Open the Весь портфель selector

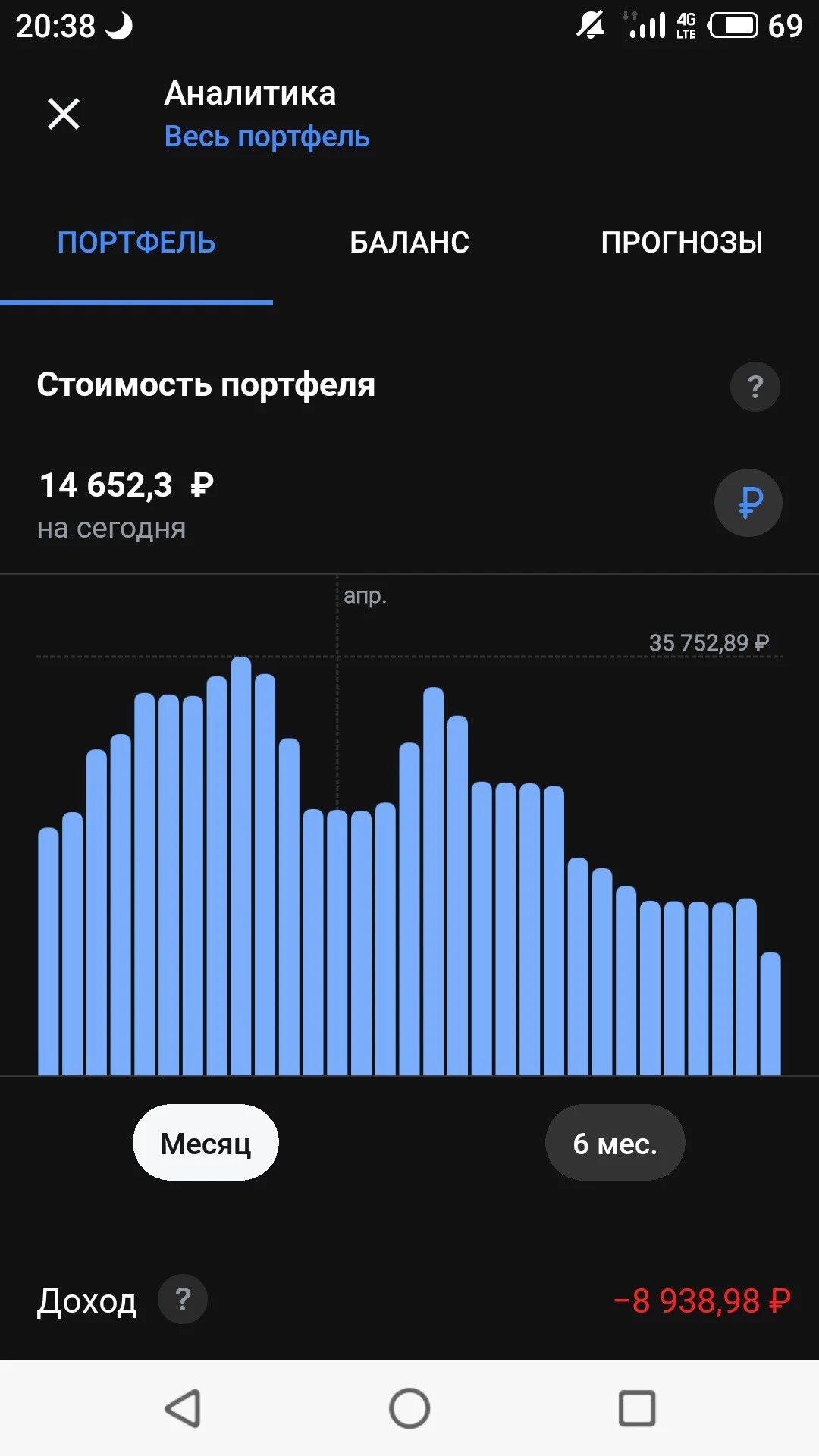(x=267, y=136)
